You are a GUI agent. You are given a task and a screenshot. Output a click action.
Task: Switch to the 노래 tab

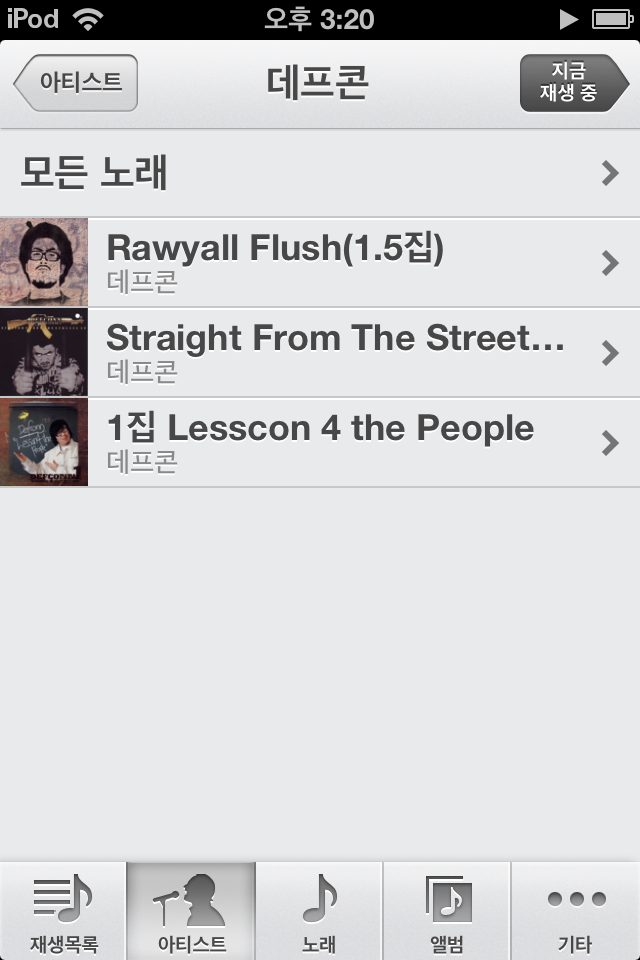point(319,912)
